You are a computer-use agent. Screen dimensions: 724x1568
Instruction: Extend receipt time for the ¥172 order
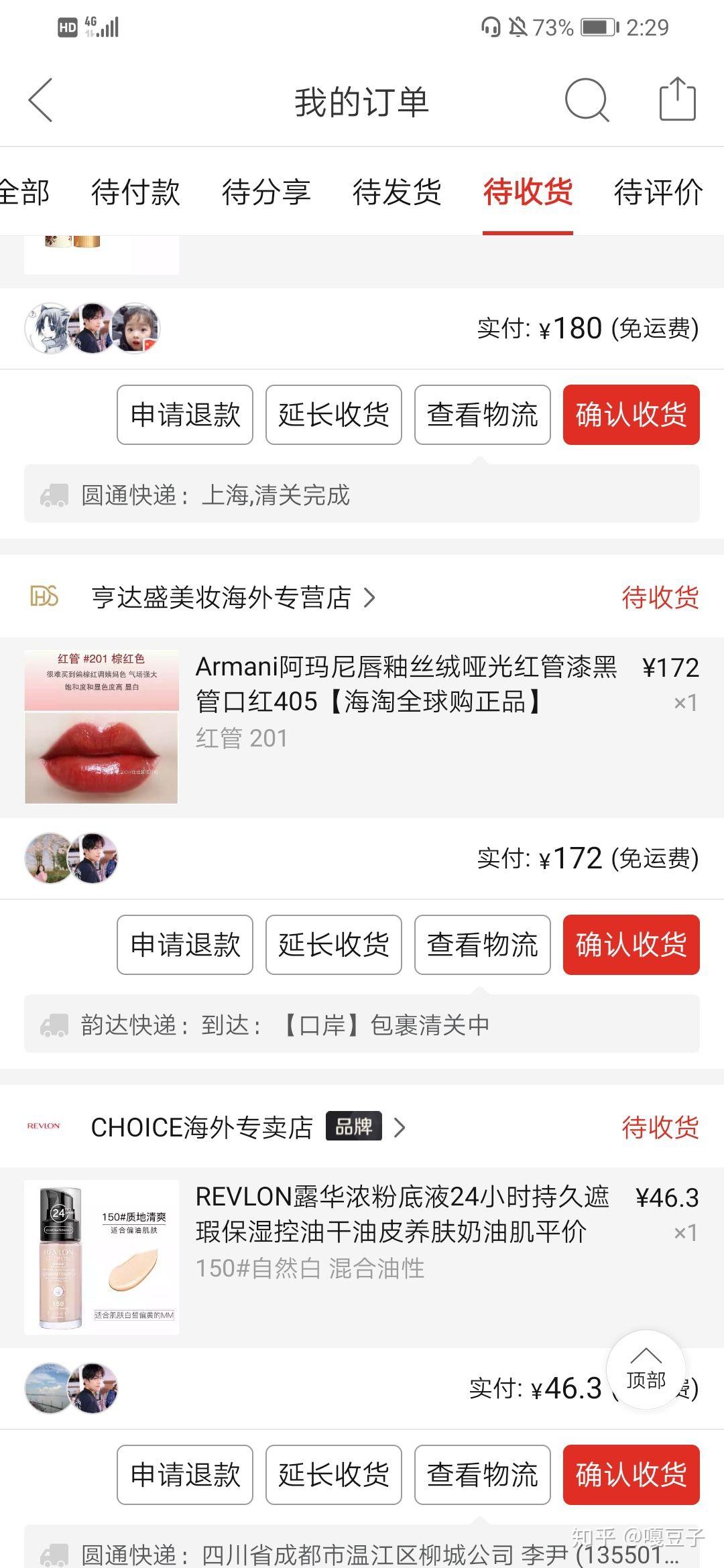334,945
